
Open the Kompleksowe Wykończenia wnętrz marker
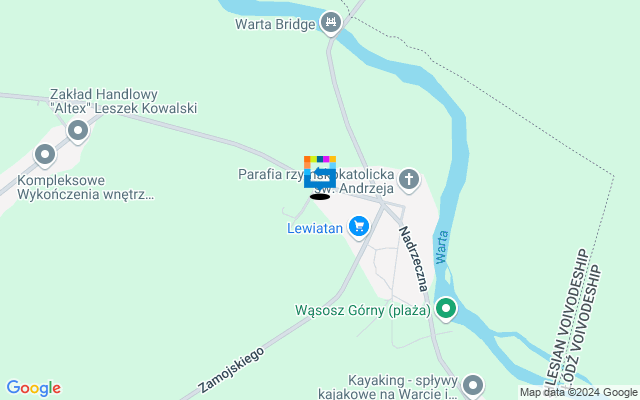click(44, 155)
